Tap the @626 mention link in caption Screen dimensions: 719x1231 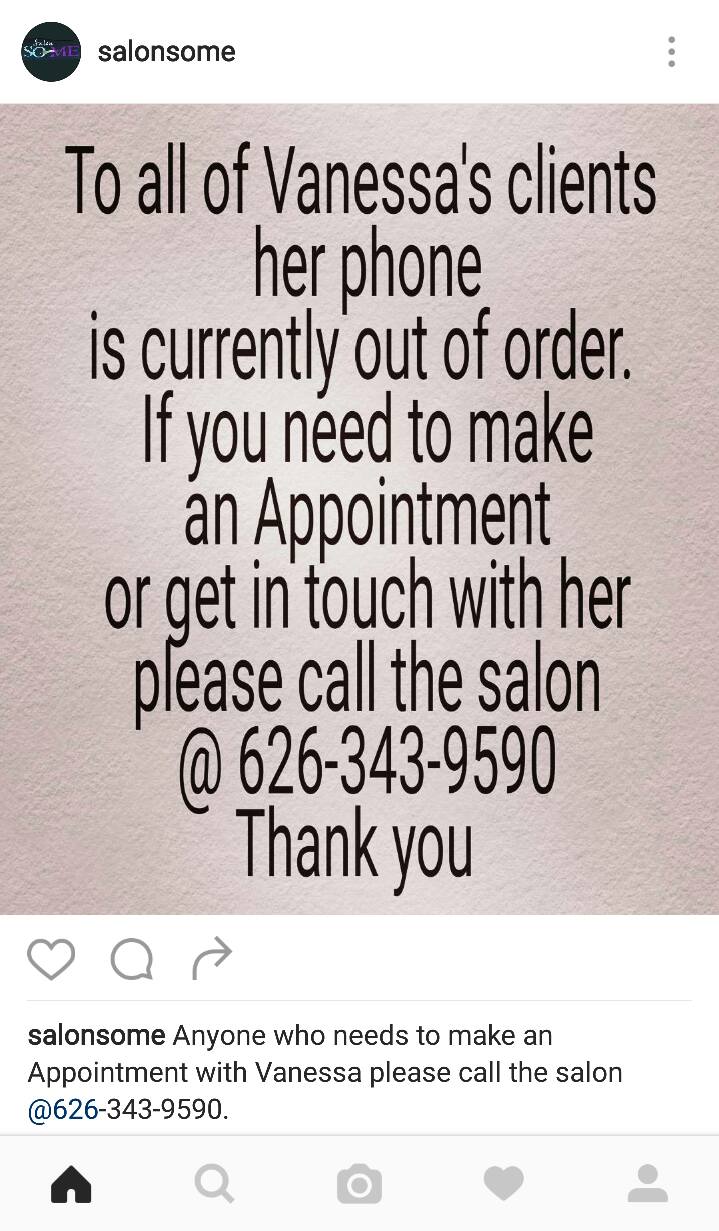63,1110
